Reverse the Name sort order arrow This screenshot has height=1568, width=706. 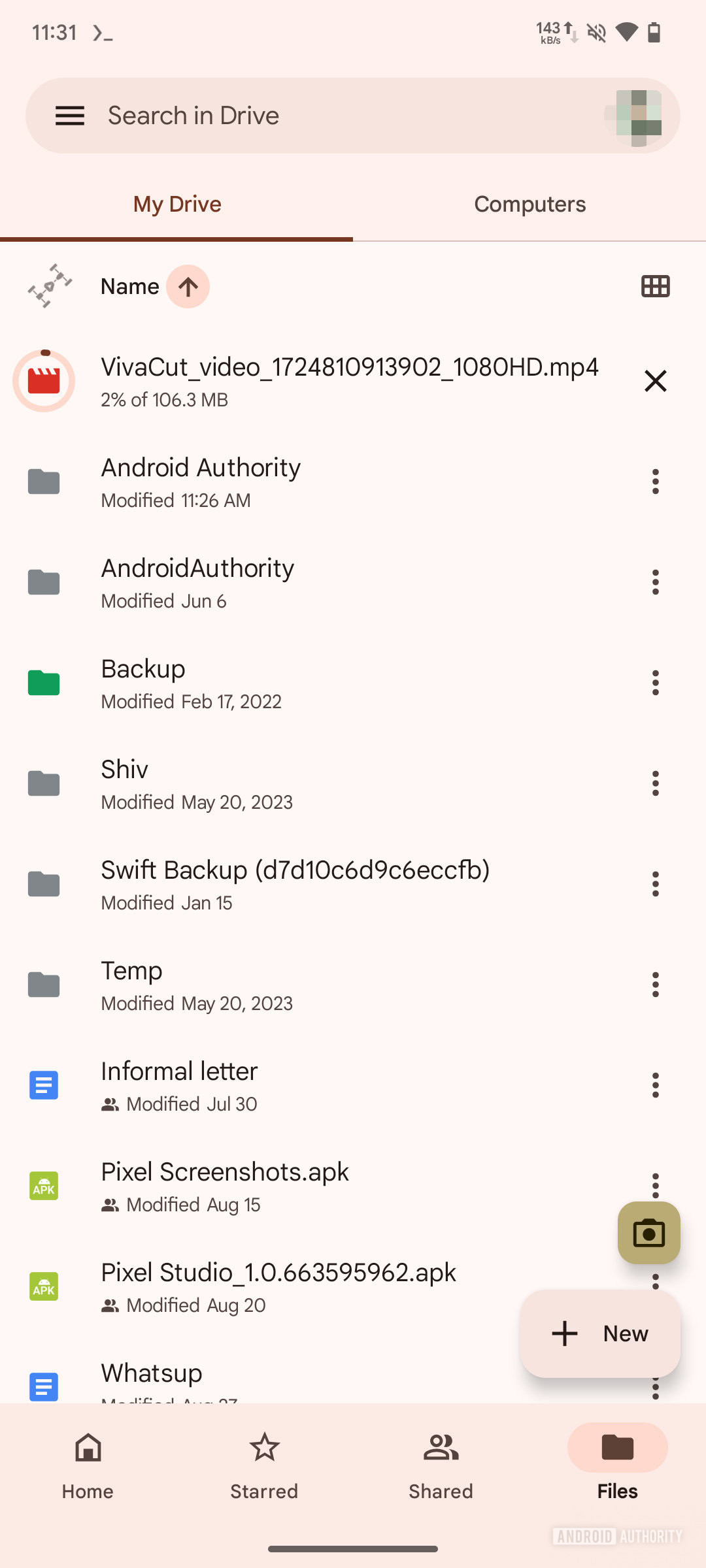pyautogui.click(x=188, y=286)
